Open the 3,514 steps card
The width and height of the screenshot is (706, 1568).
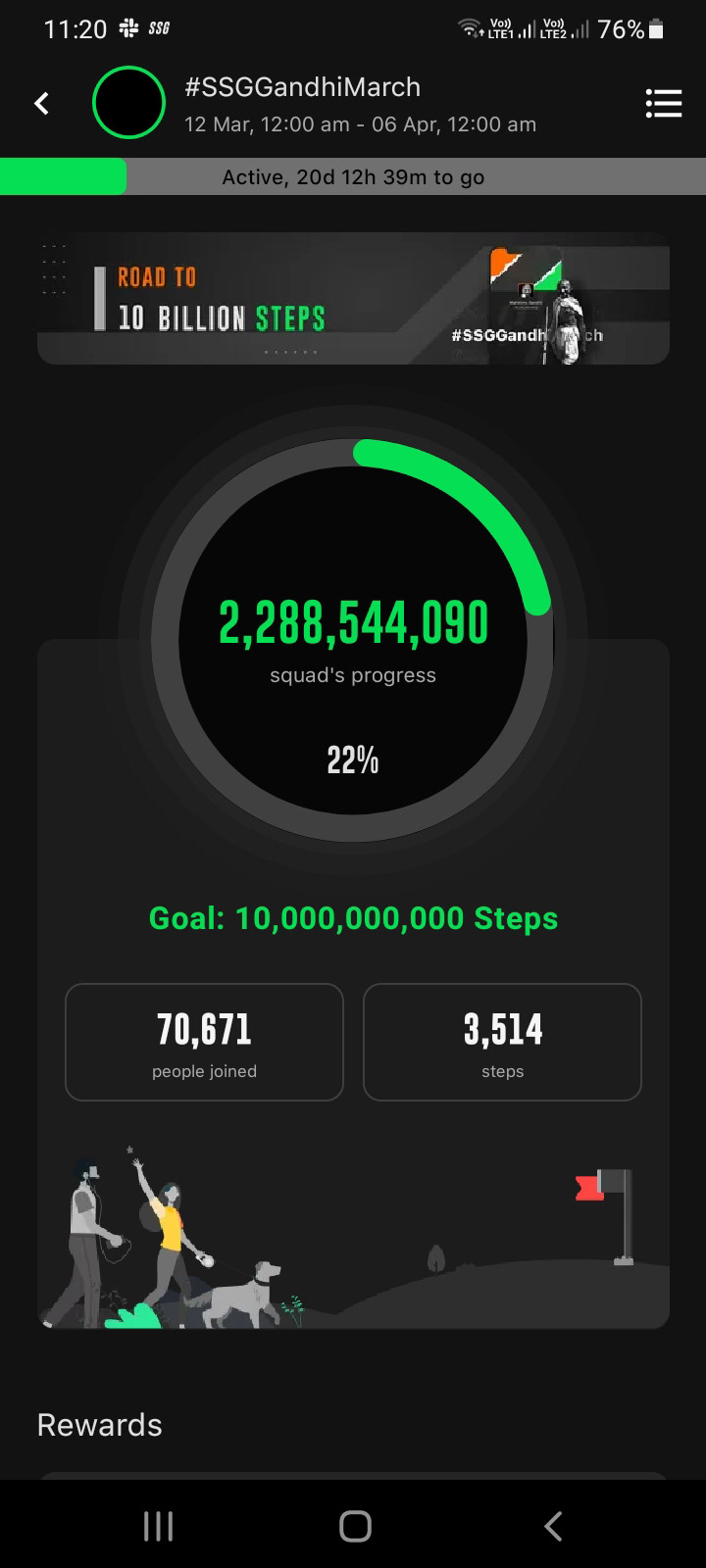[x=502, y=1042]
